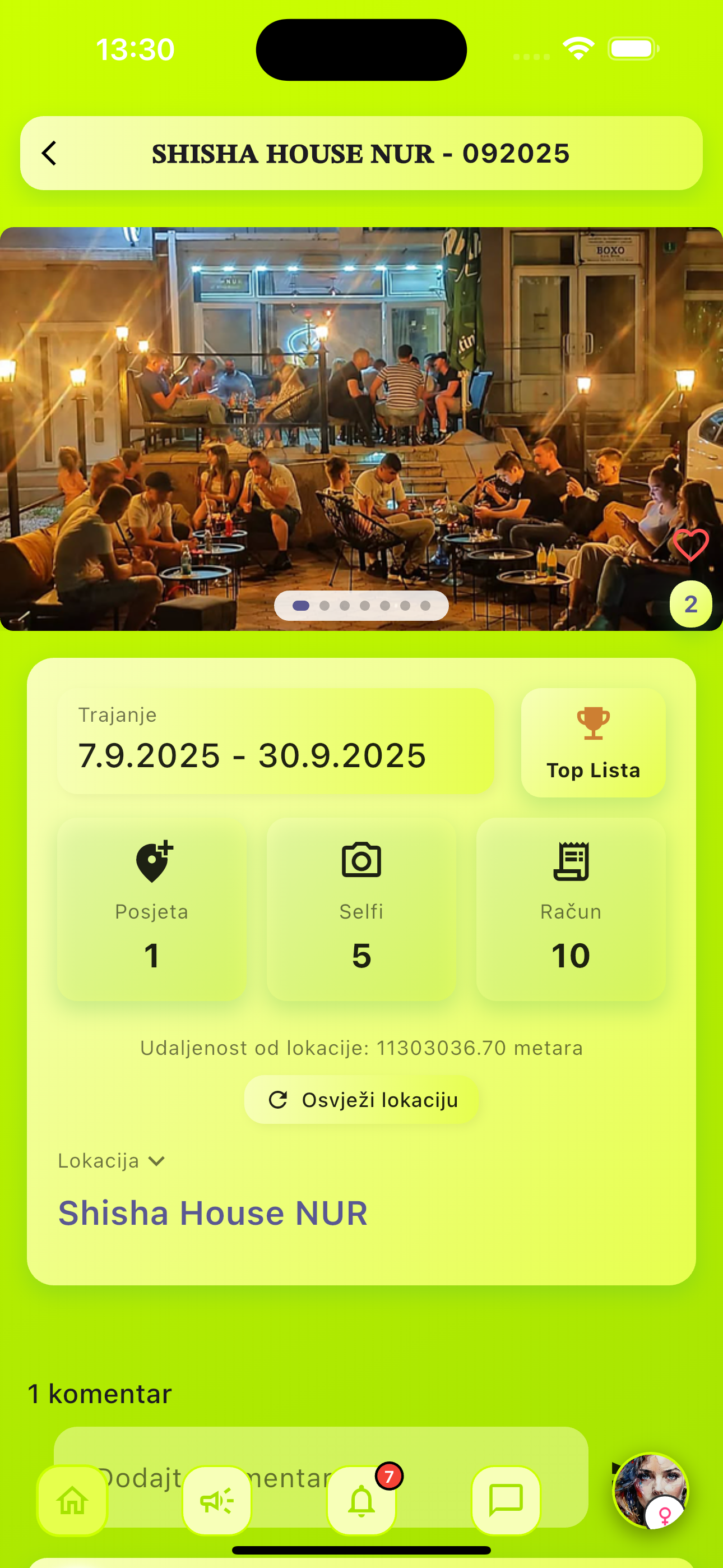Screen dimensions: 723x1568
Task: Tap the Posjeta check-in card
Action: point(152,908)
